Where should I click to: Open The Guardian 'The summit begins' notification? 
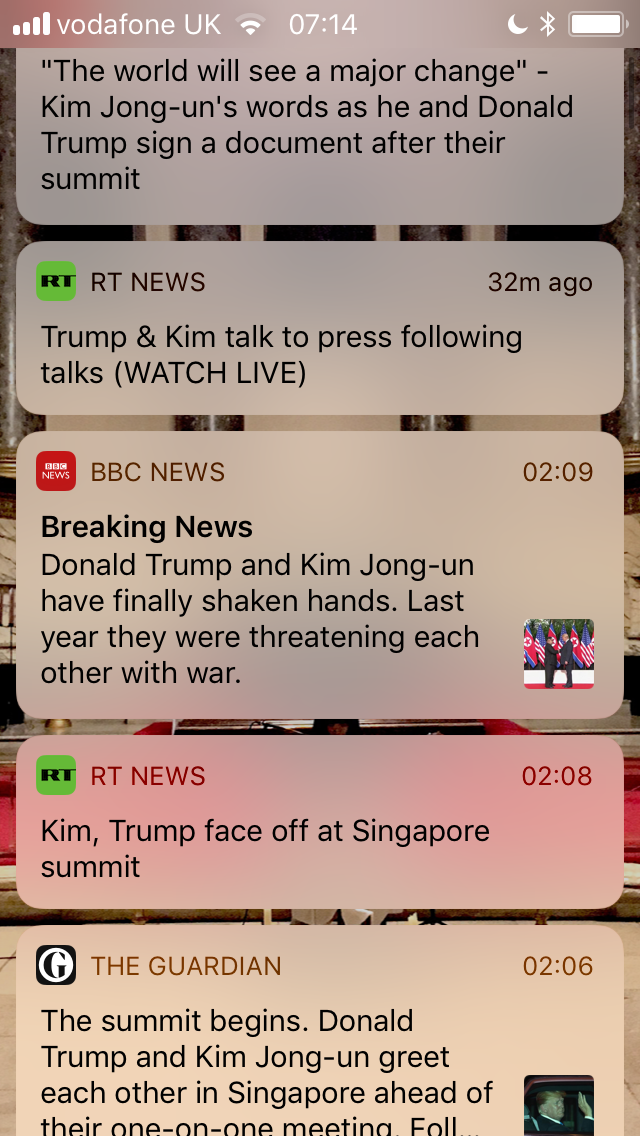(x=320, y=1030)
